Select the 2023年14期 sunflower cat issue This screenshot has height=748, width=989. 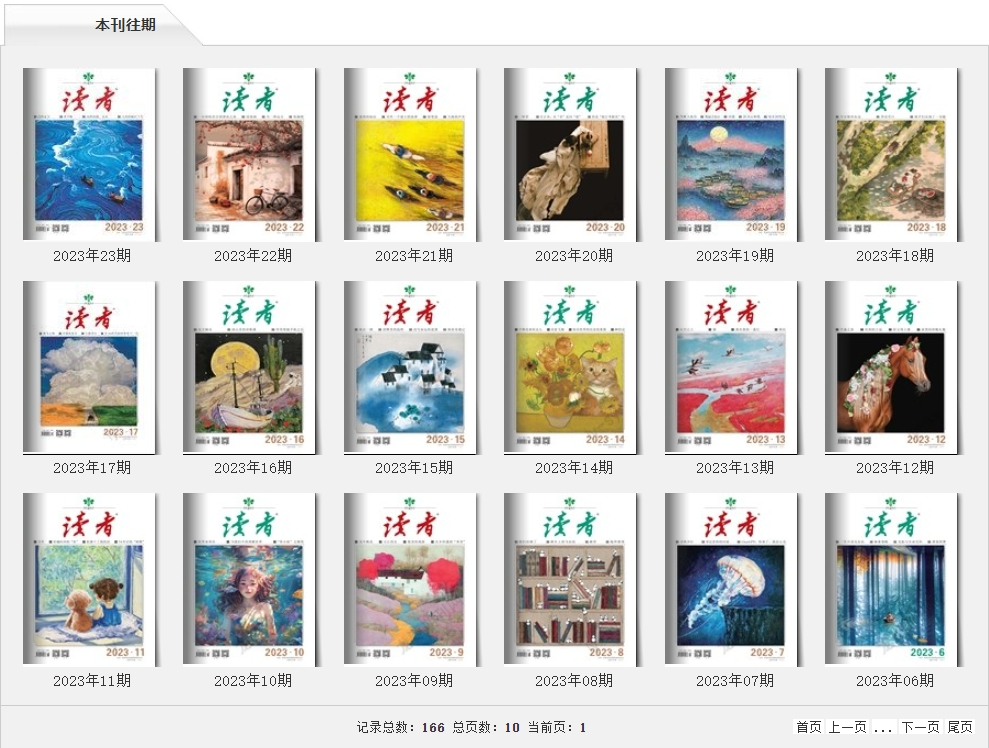(570, 367)
